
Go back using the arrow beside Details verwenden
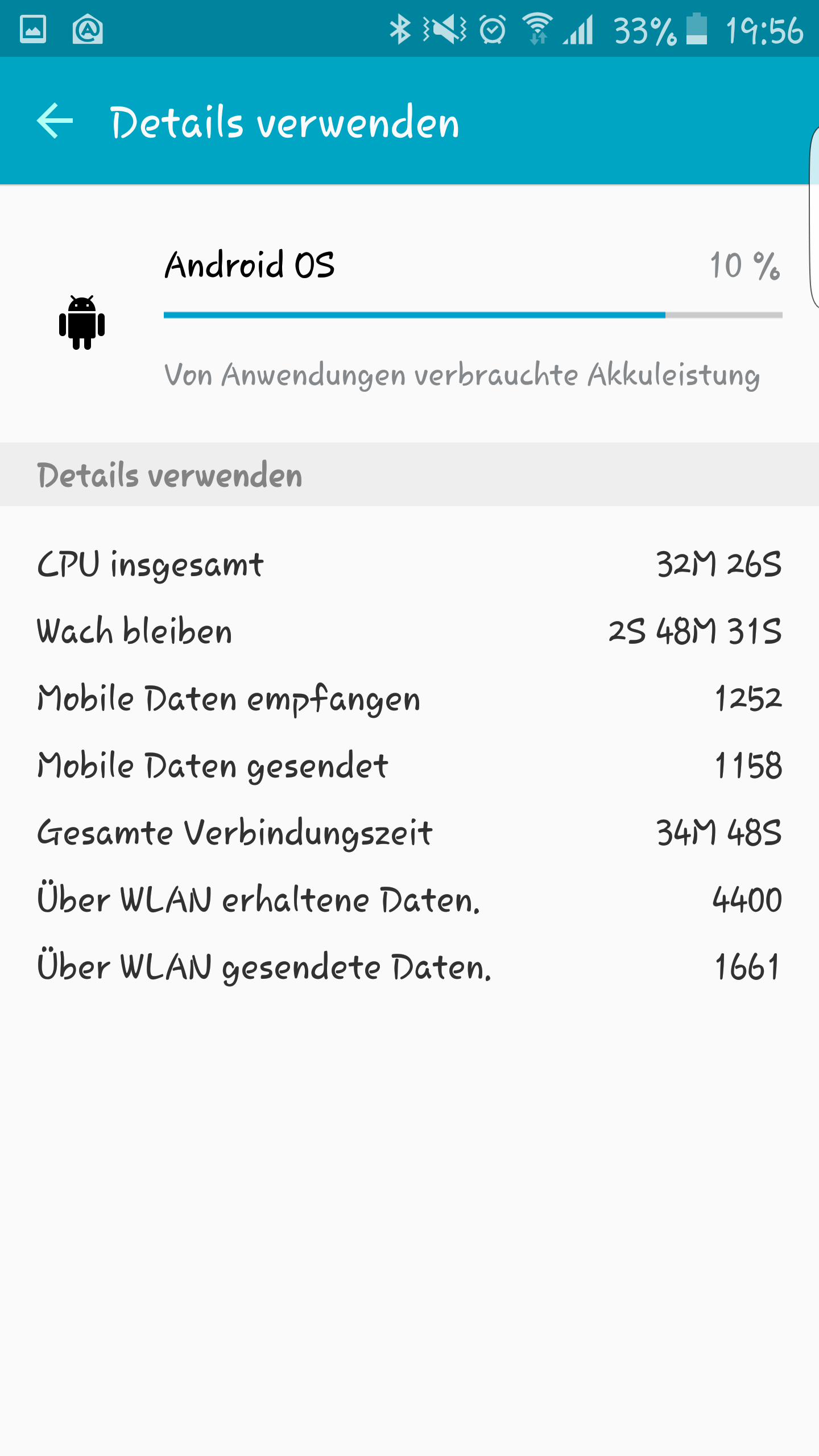pos(55,121)
